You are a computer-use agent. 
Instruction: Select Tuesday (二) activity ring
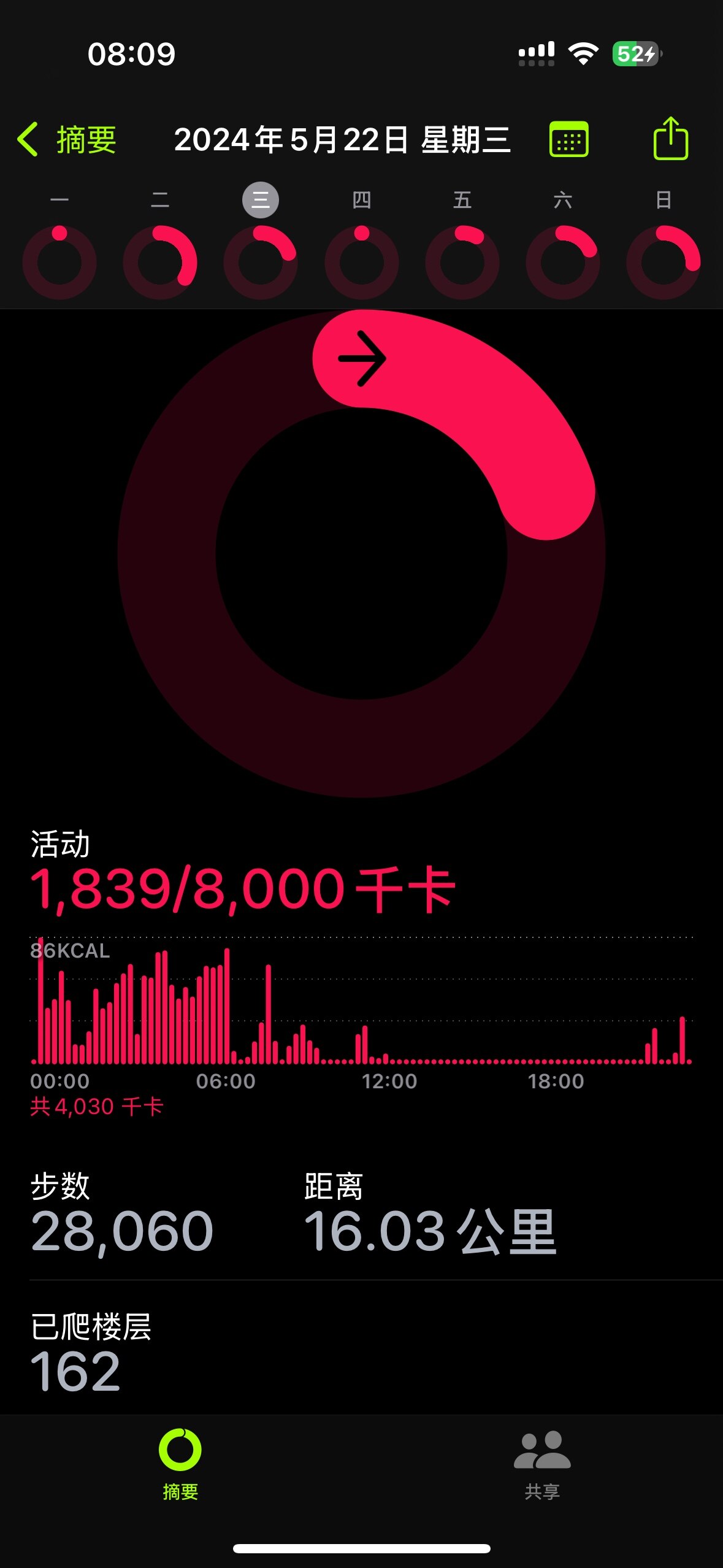click(x=160, y=262)
